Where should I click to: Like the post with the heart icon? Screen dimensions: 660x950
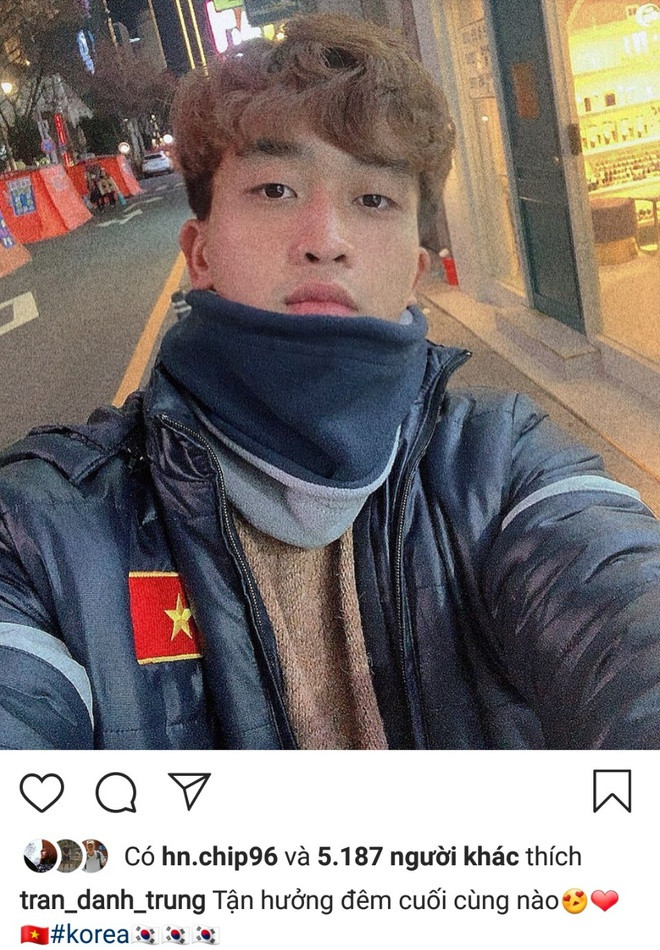click(41, 792)
